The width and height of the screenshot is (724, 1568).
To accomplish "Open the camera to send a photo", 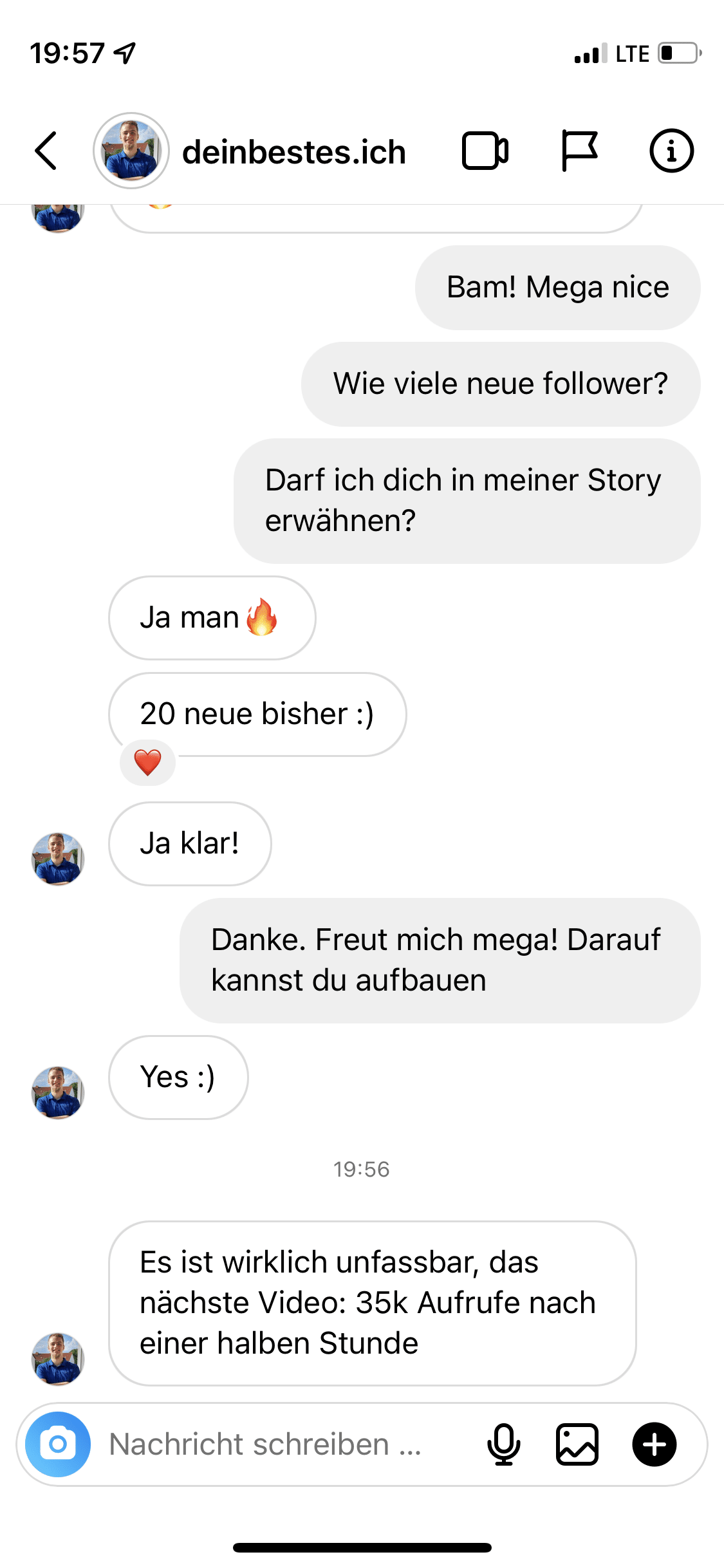I will click(58, 1444).
